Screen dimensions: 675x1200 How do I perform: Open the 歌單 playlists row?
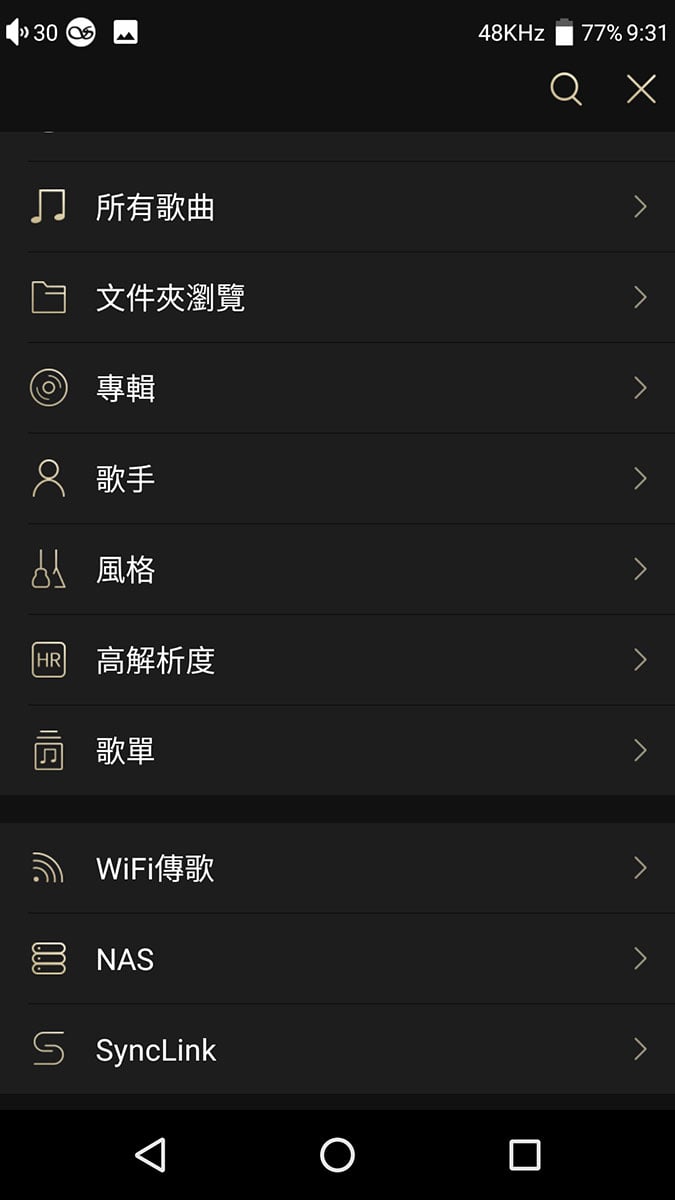337,750
